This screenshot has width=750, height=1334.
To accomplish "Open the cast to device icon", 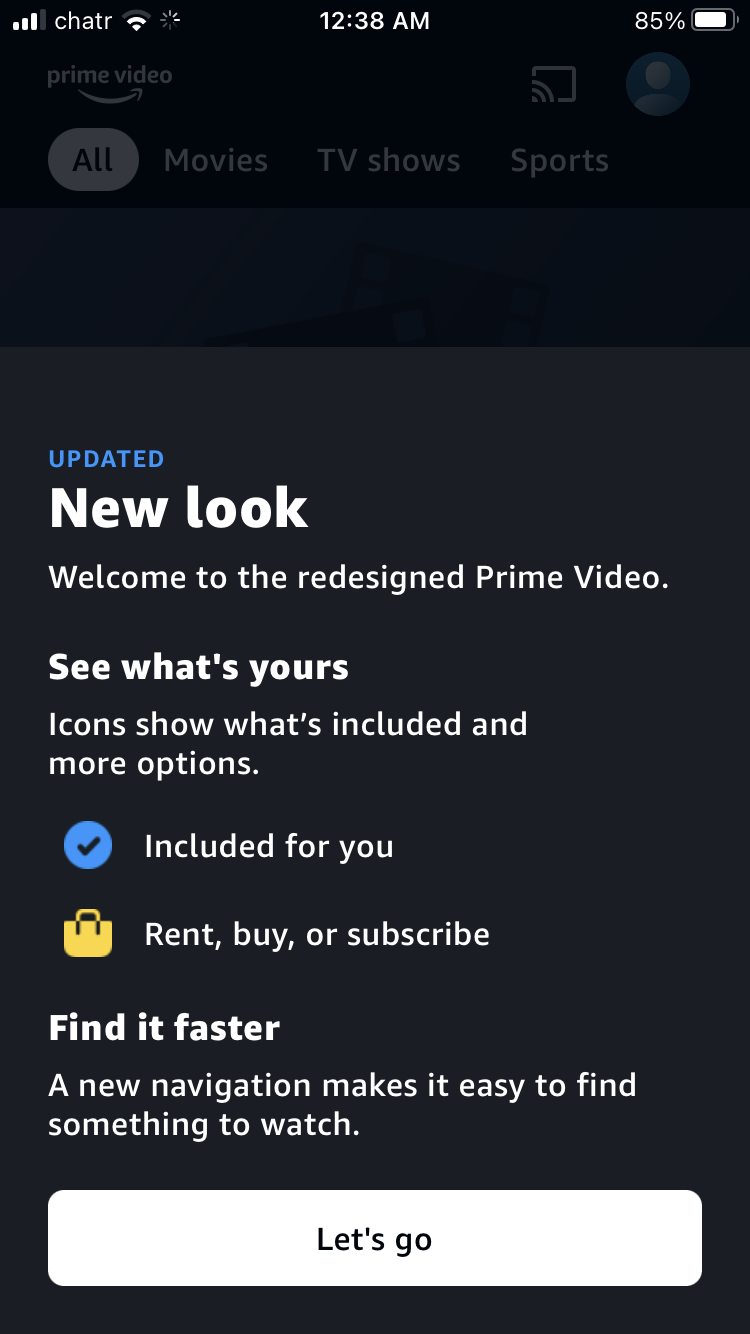I will (553, 85).
